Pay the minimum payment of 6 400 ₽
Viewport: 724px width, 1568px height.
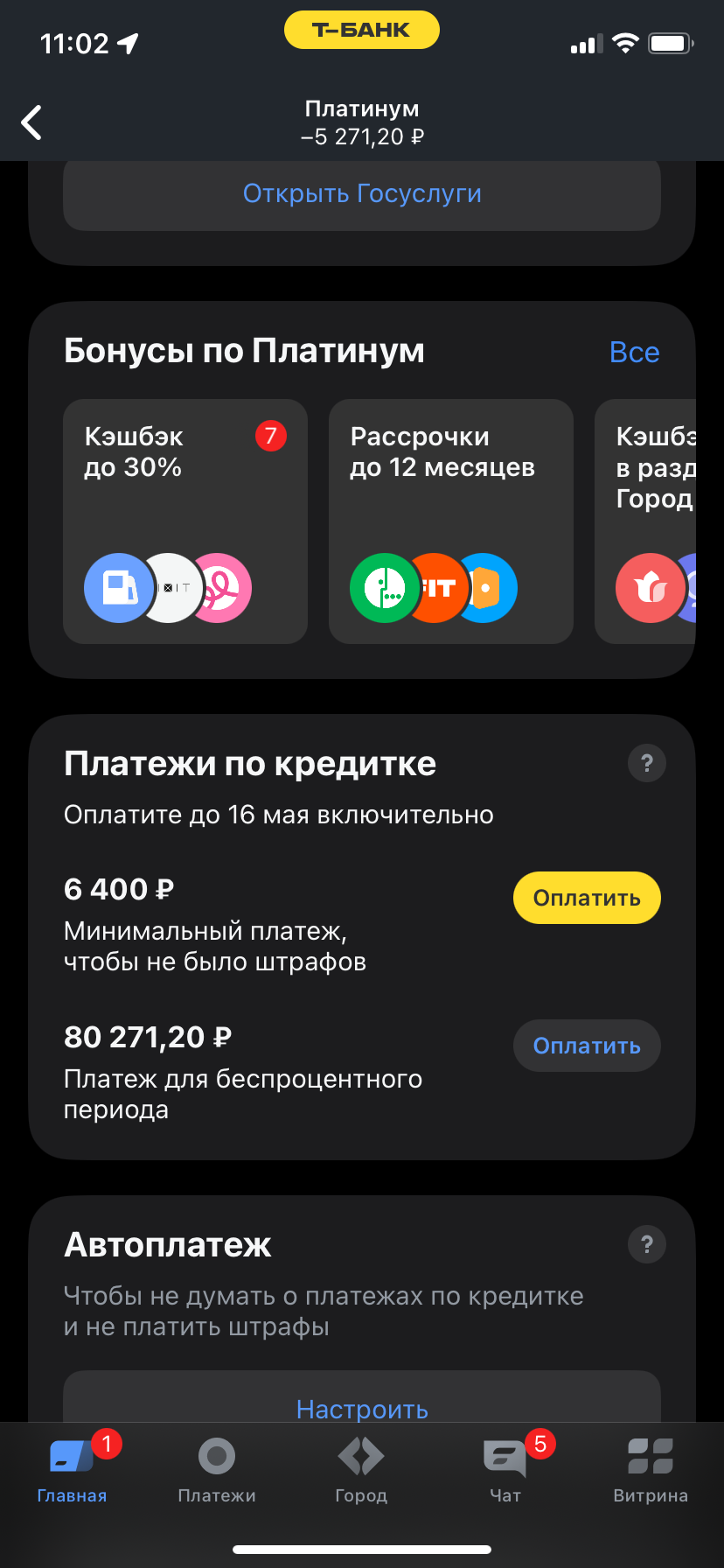[x=586, y=897]
